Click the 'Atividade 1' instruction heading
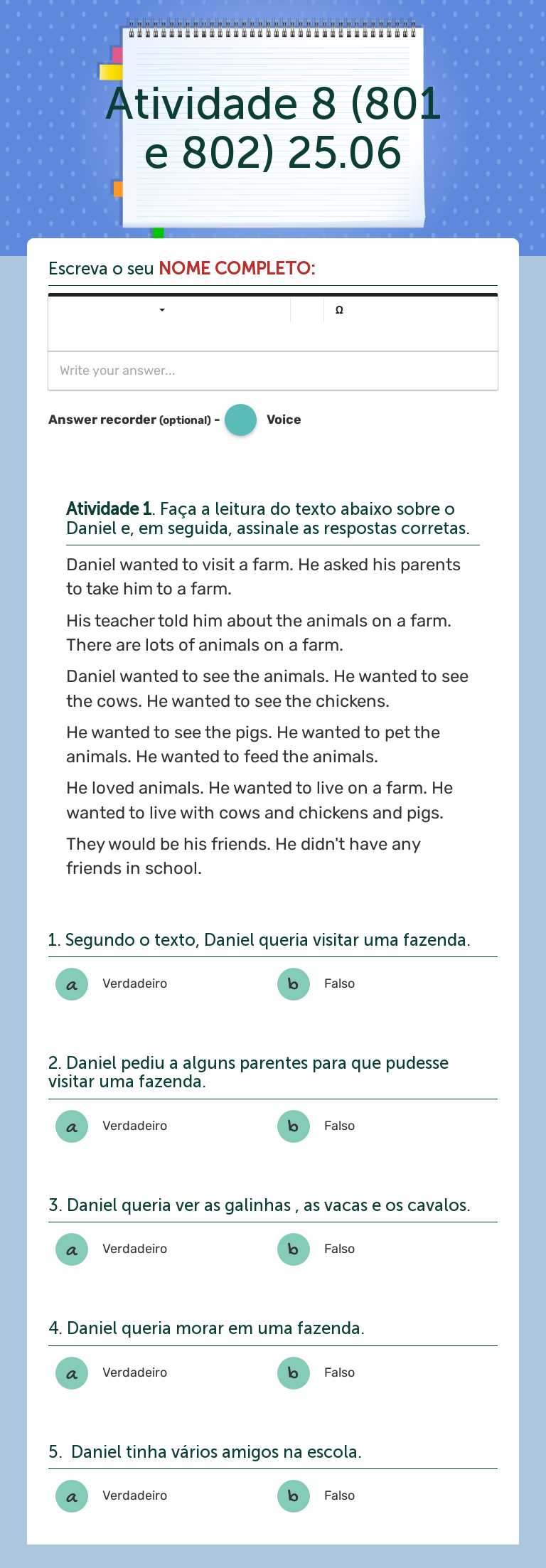This screenshot has height=1568, width=546. point(107,509)
